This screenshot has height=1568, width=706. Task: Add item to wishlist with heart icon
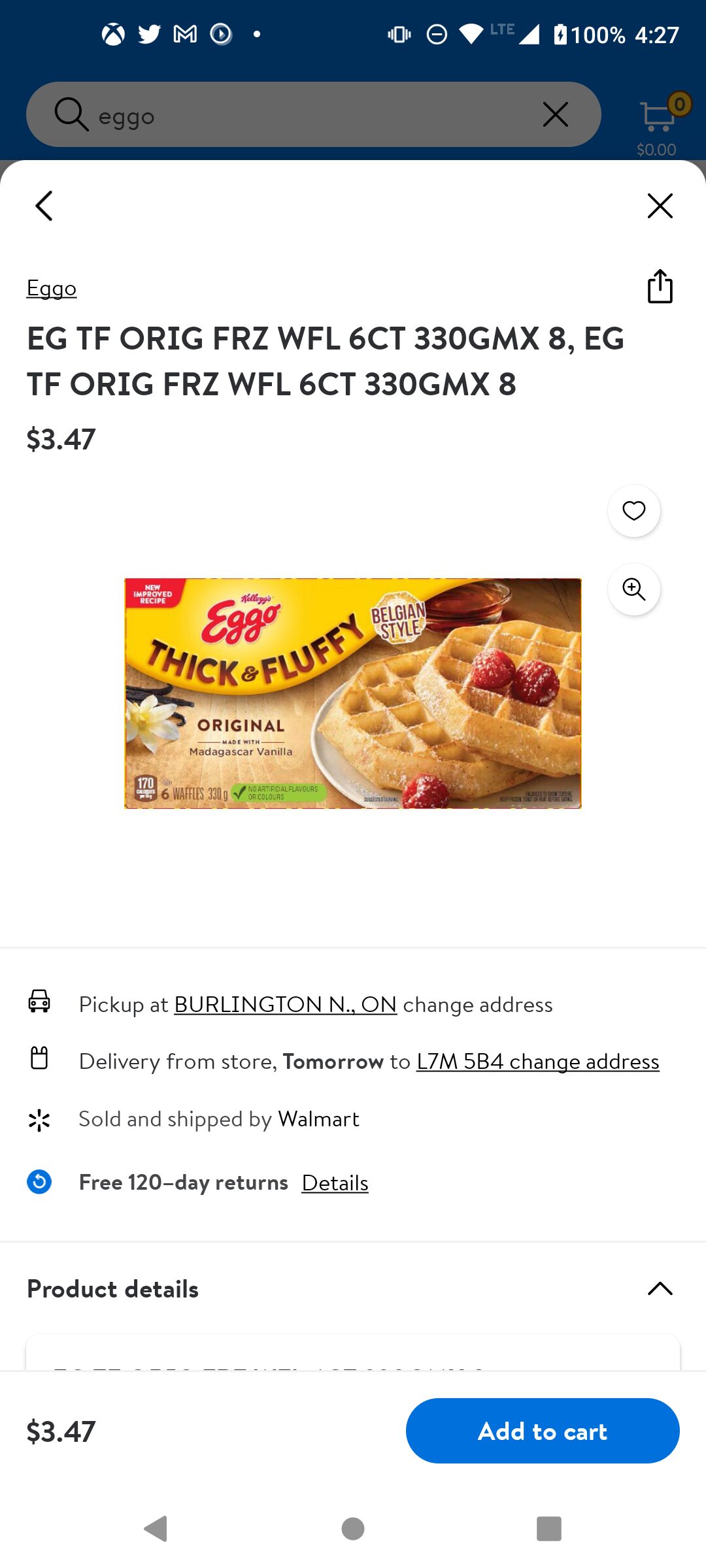(633, 511)
